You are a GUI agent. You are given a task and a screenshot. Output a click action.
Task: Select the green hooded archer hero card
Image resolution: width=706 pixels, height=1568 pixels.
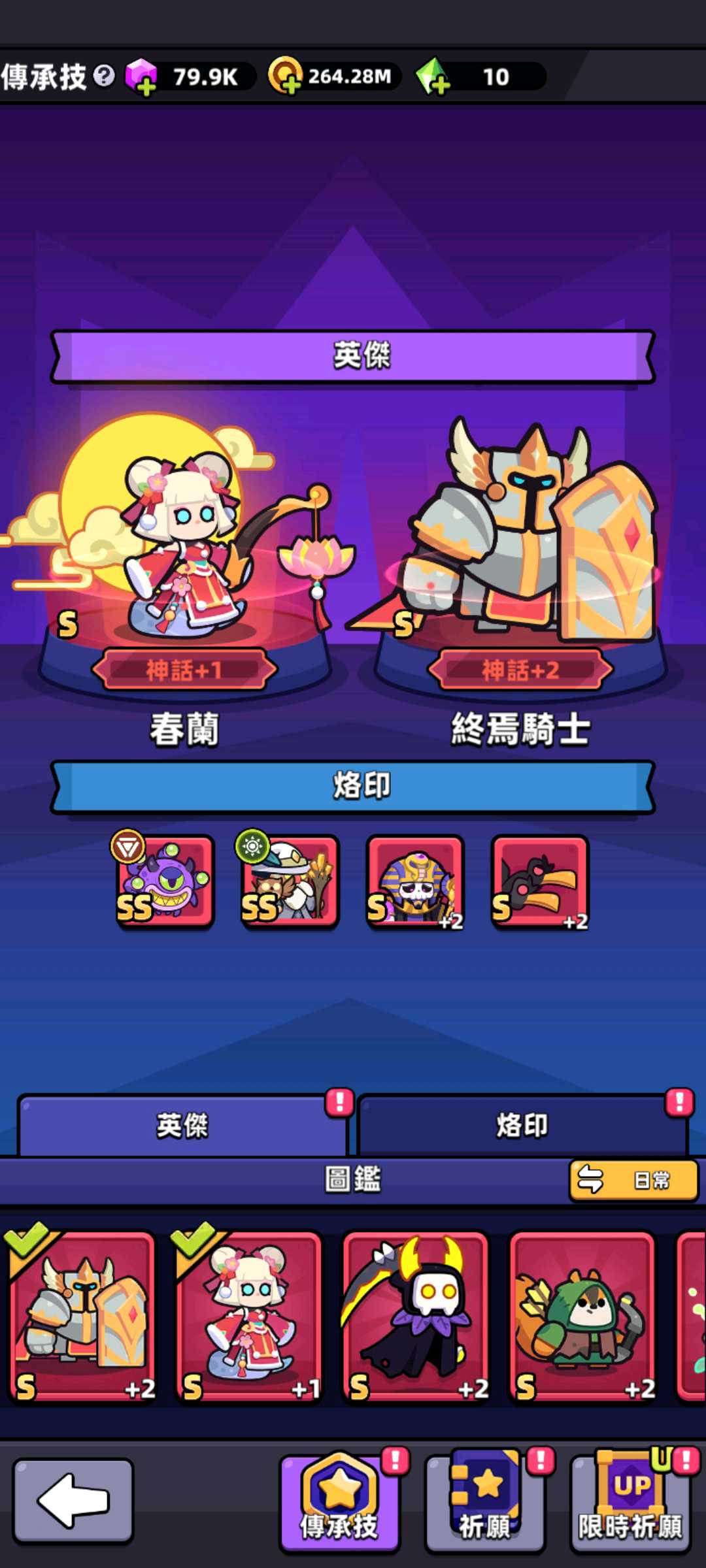tap(582, 1316)
